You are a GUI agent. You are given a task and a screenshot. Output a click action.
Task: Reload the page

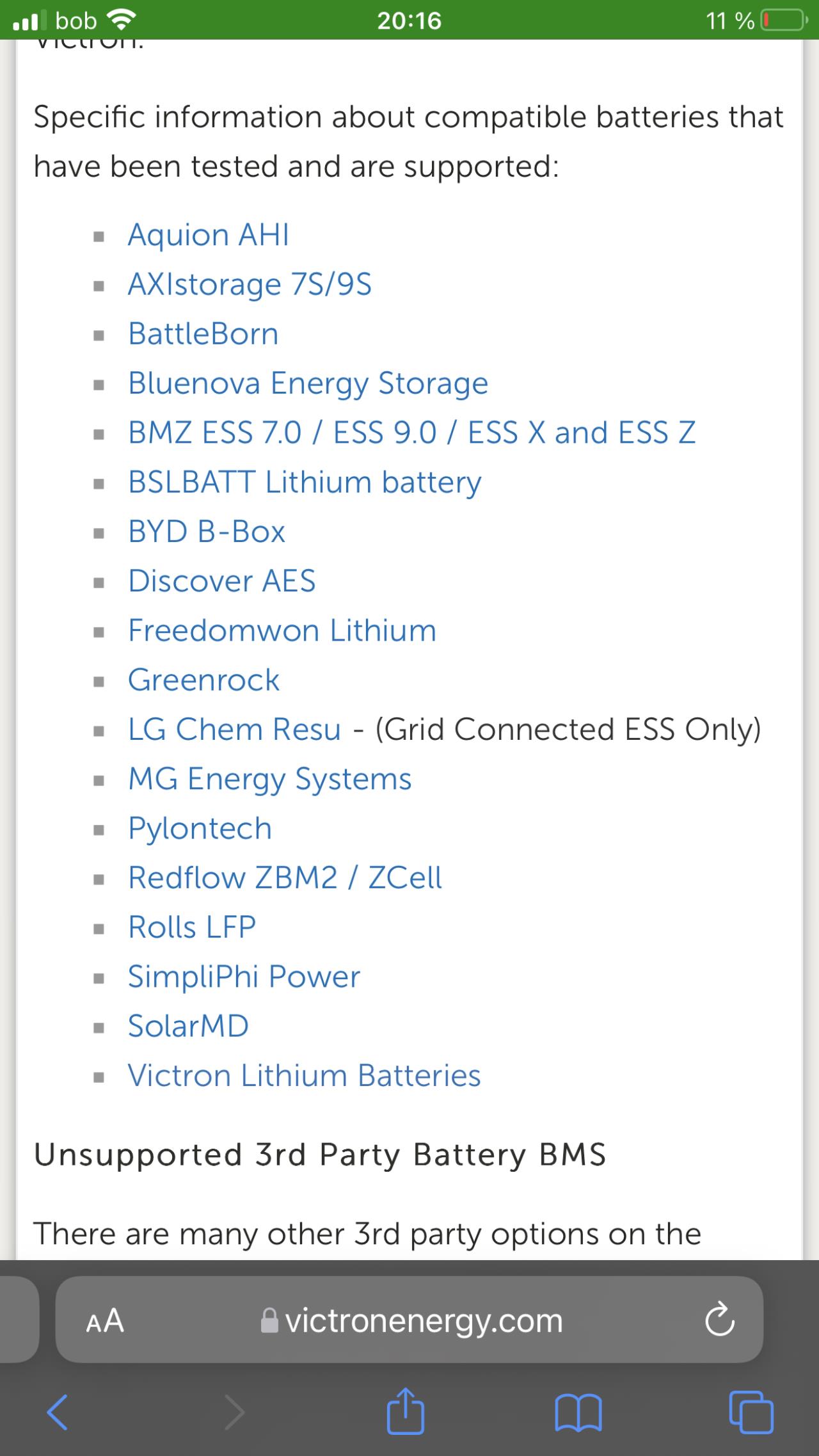pyautogui.click(x=719, y=1320)
